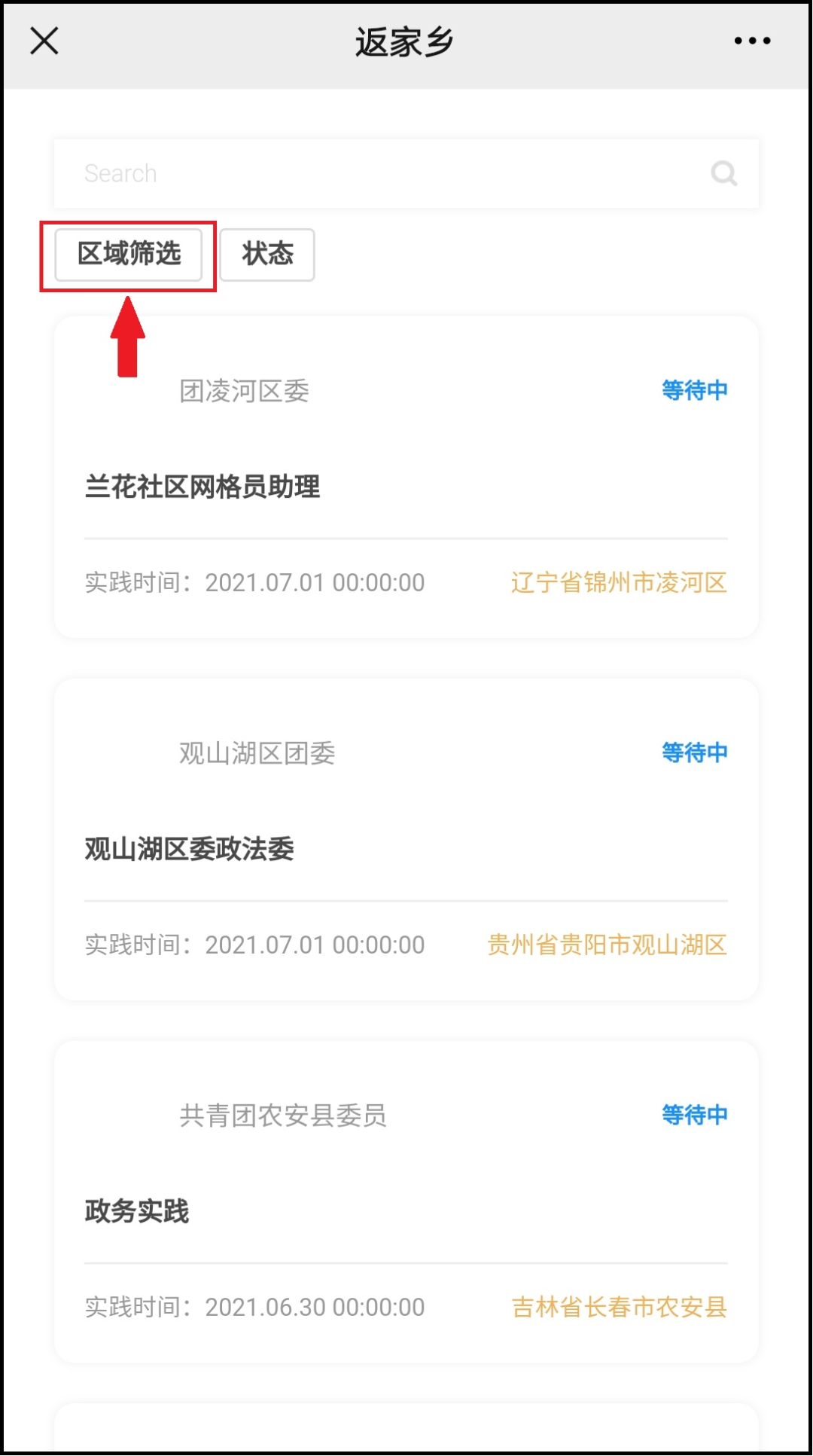Tap the 观山湖区团委 organization name

click(257, 753)
